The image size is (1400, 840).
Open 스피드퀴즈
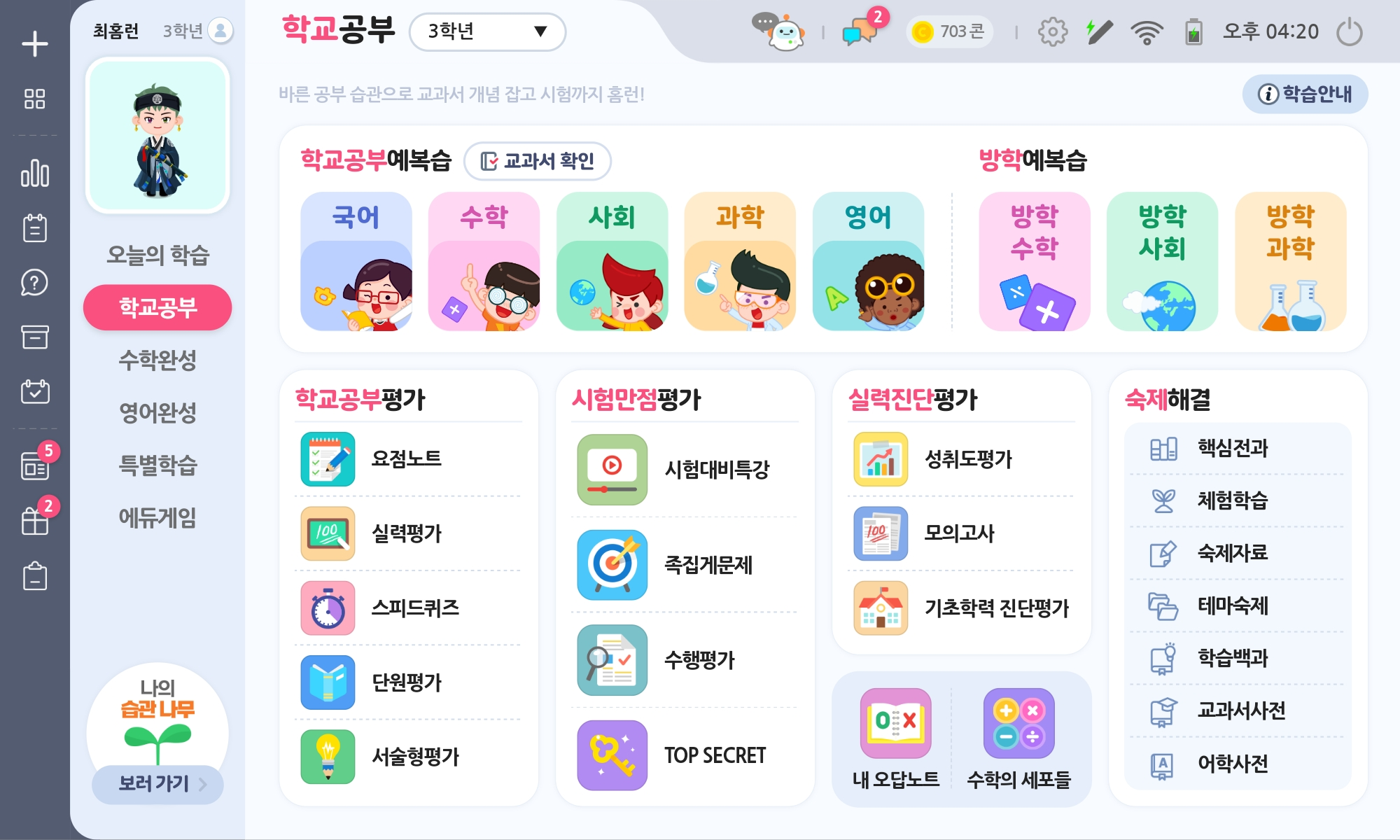click(414, 608)
